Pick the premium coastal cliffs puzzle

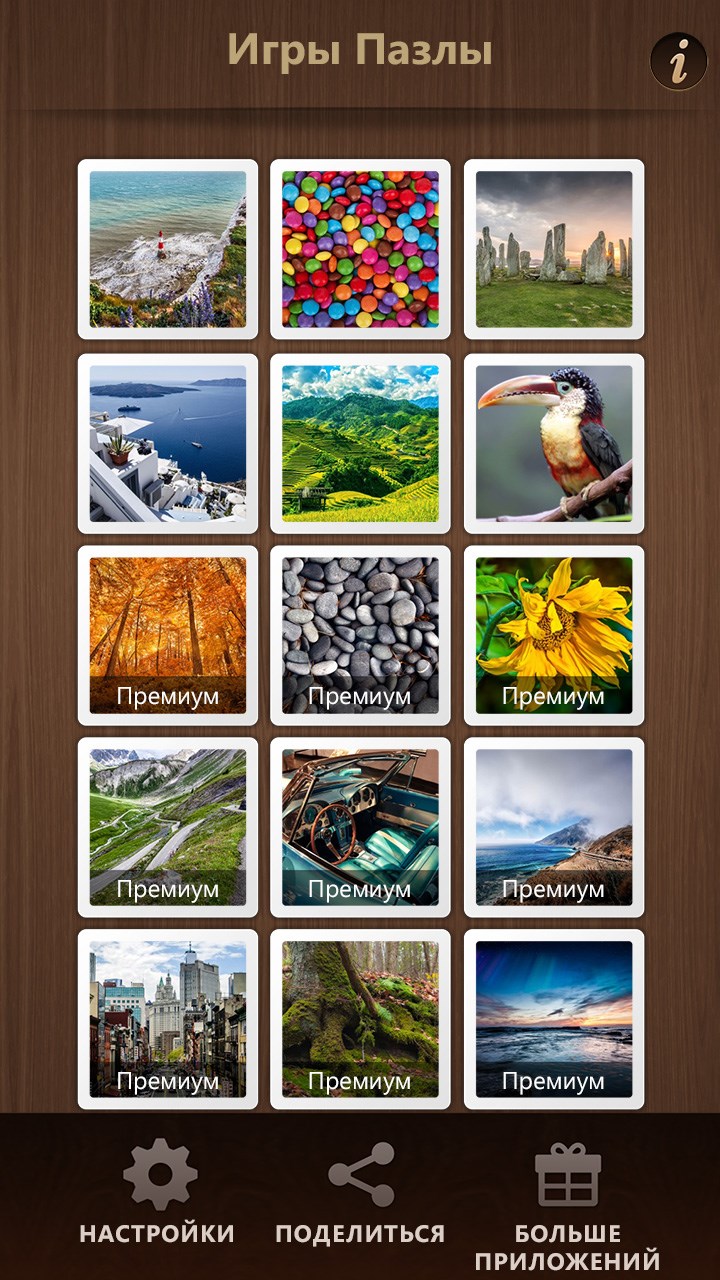click(x=554, y=827)
